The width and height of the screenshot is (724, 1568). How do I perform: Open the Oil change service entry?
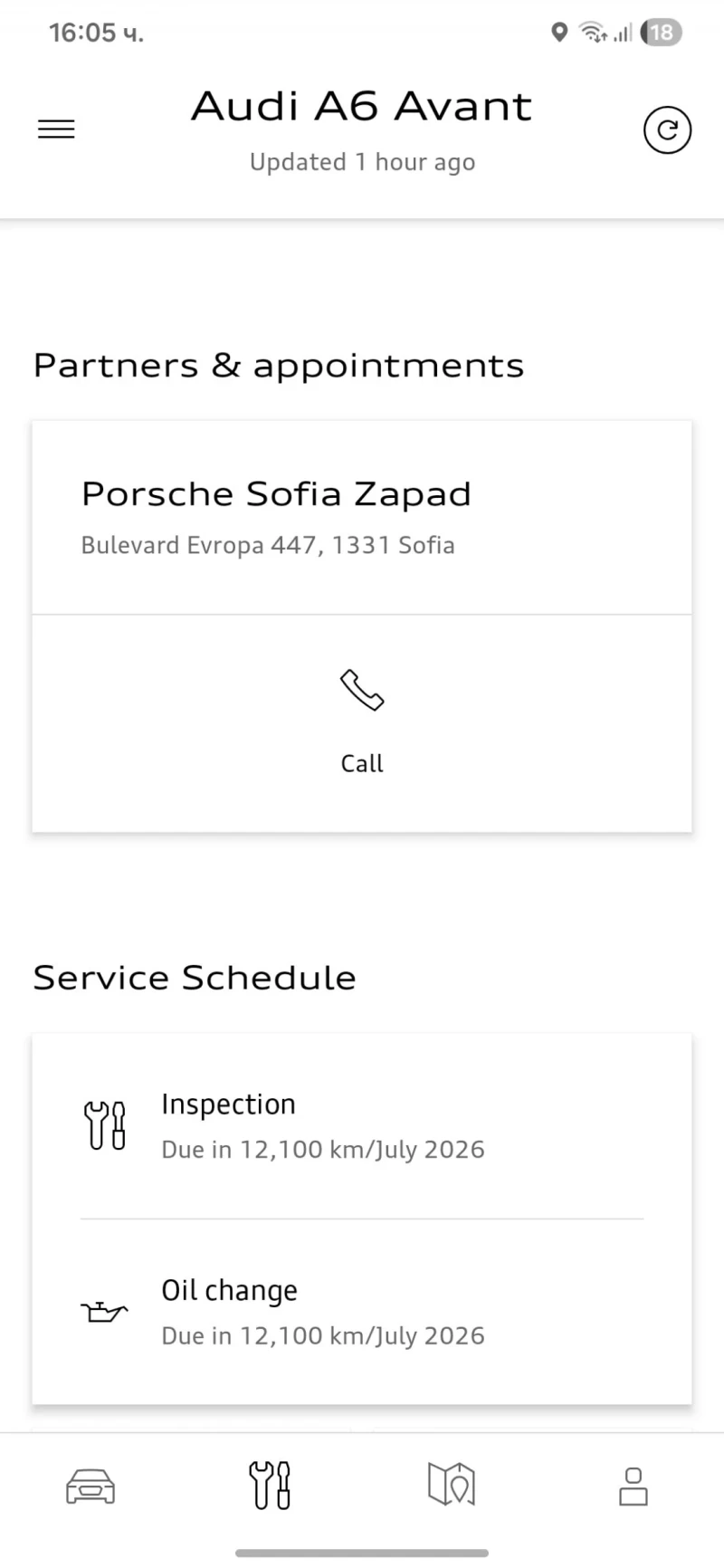tap(323, 1311)
